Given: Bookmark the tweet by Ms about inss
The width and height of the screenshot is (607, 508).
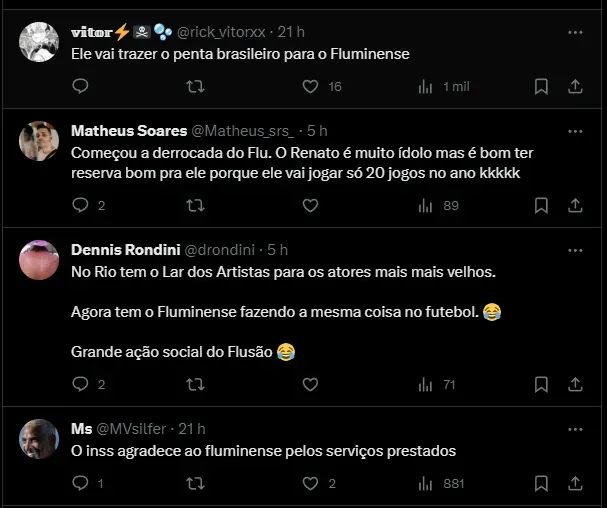Looking at the screenshot, I should [541, 484].
